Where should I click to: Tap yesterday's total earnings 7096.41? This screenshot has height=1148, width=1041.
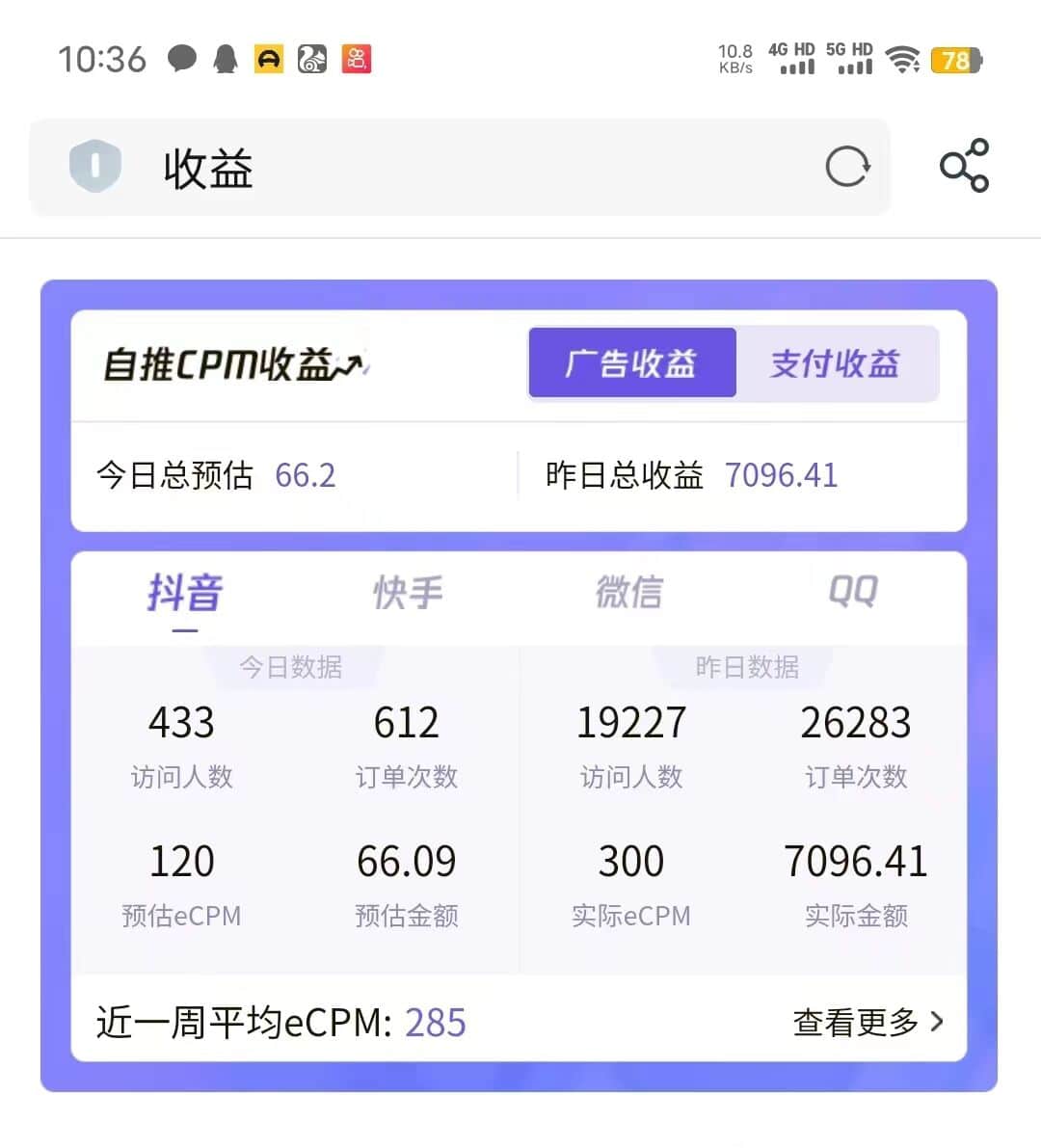point(782,474)
